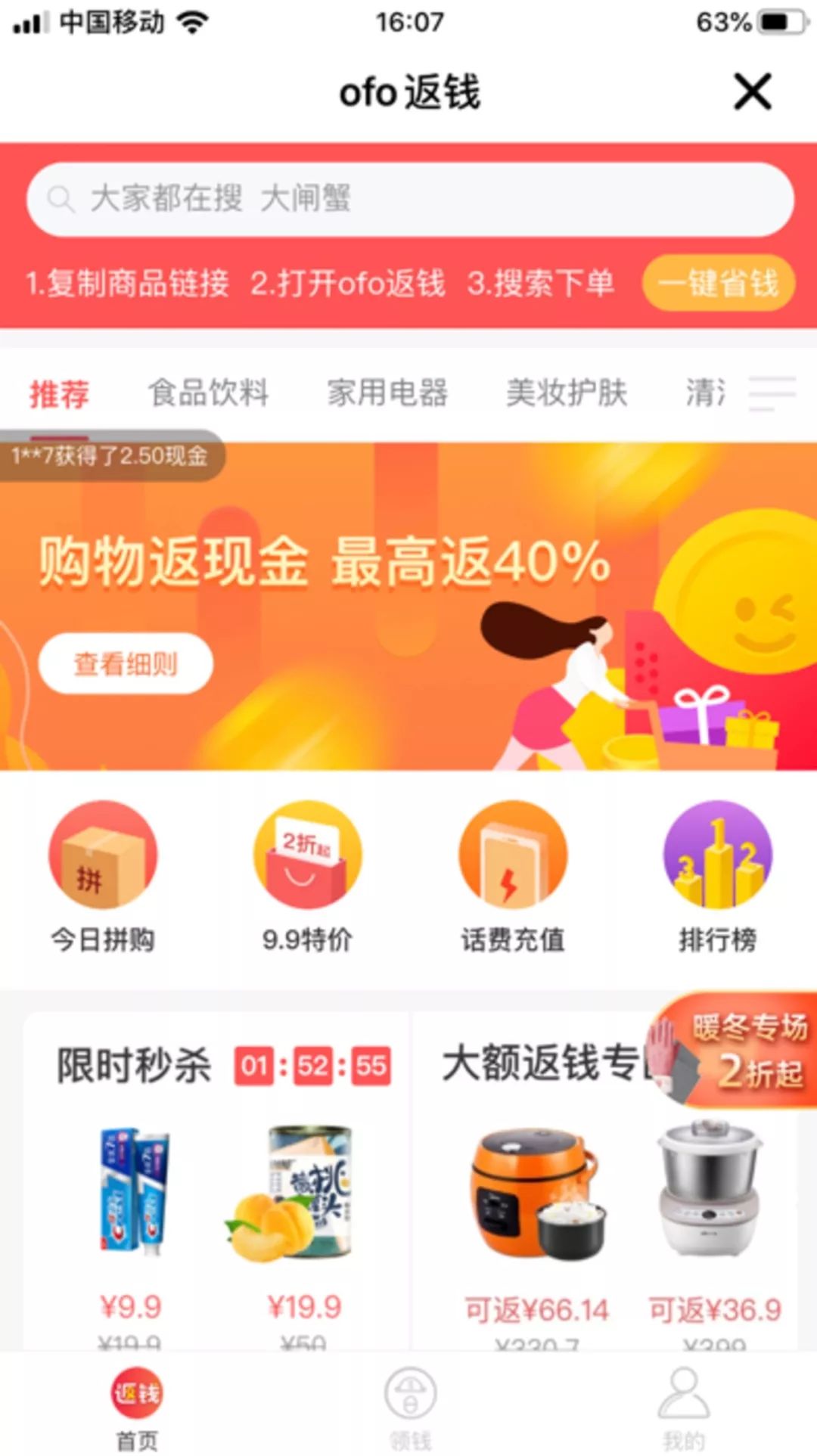Open 今日拼购
This screenshot has width=817, height=1456.
[x=103, y=877]
